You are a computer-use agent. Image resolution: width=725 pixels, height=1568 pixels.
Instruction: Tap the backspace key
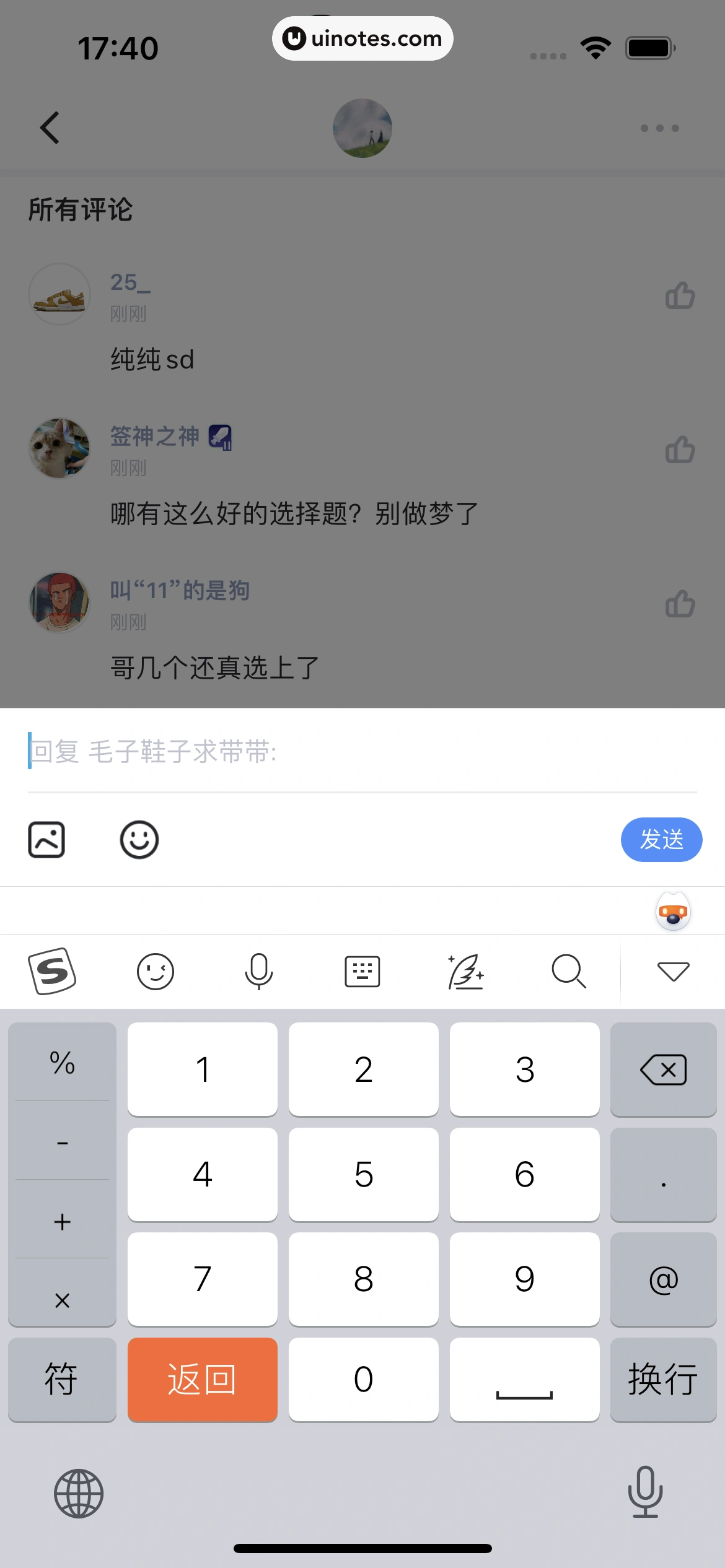(x=663, y=1069)
